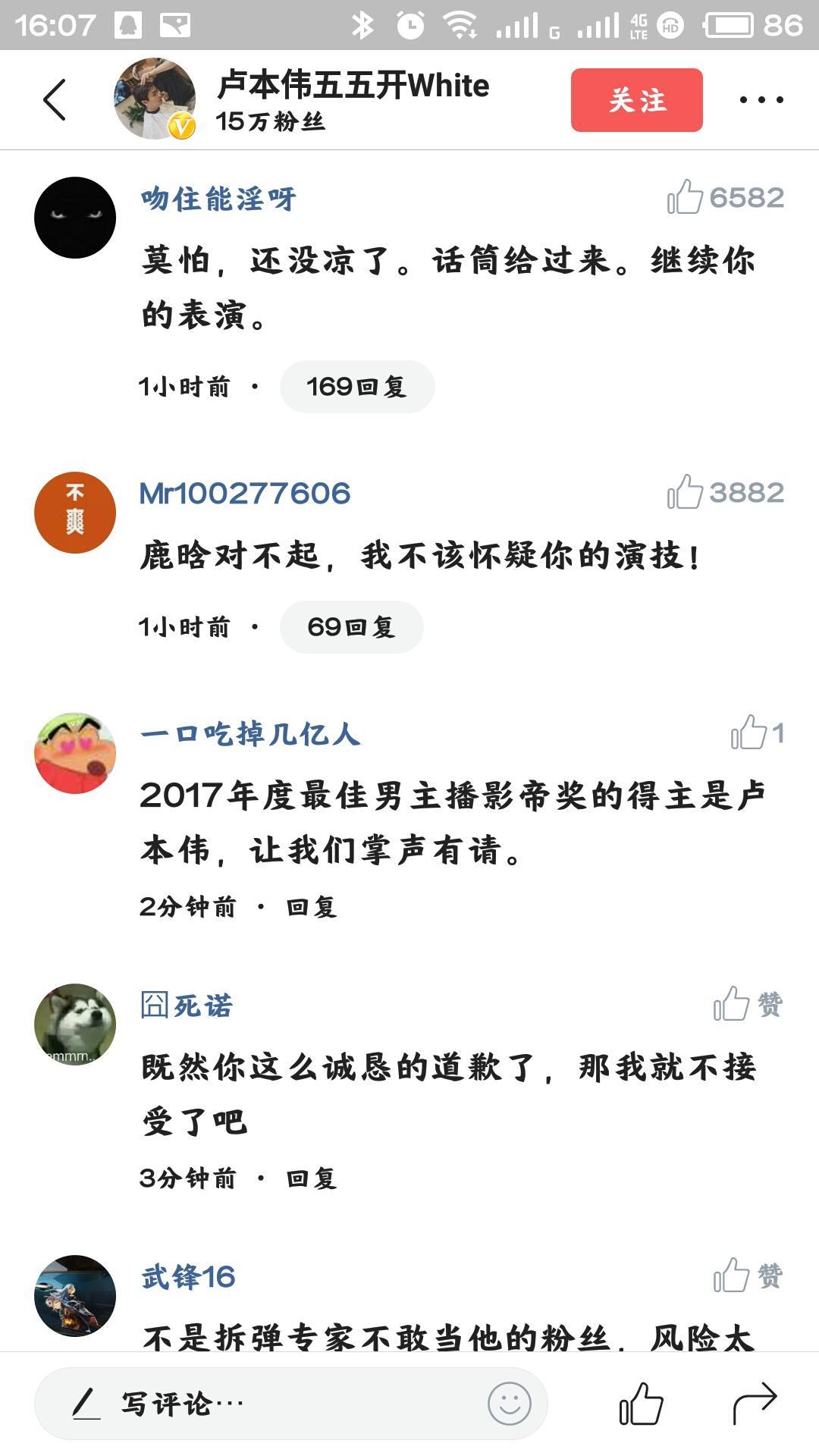This screenshot has height=1456, width=819.
Task: Open the emoji smiley picker
Action: (509, 1404)
